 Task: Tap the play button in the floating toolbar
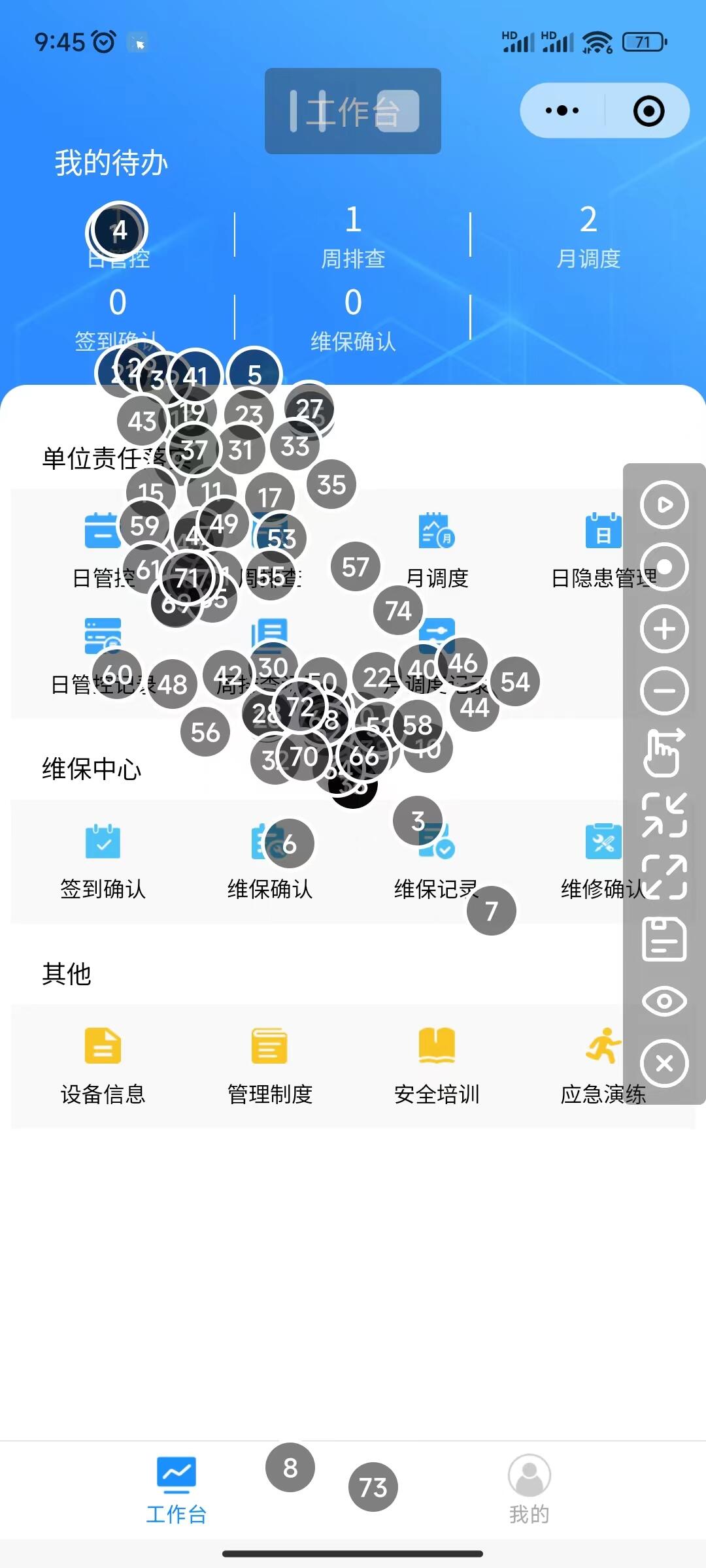coord(664,504)
